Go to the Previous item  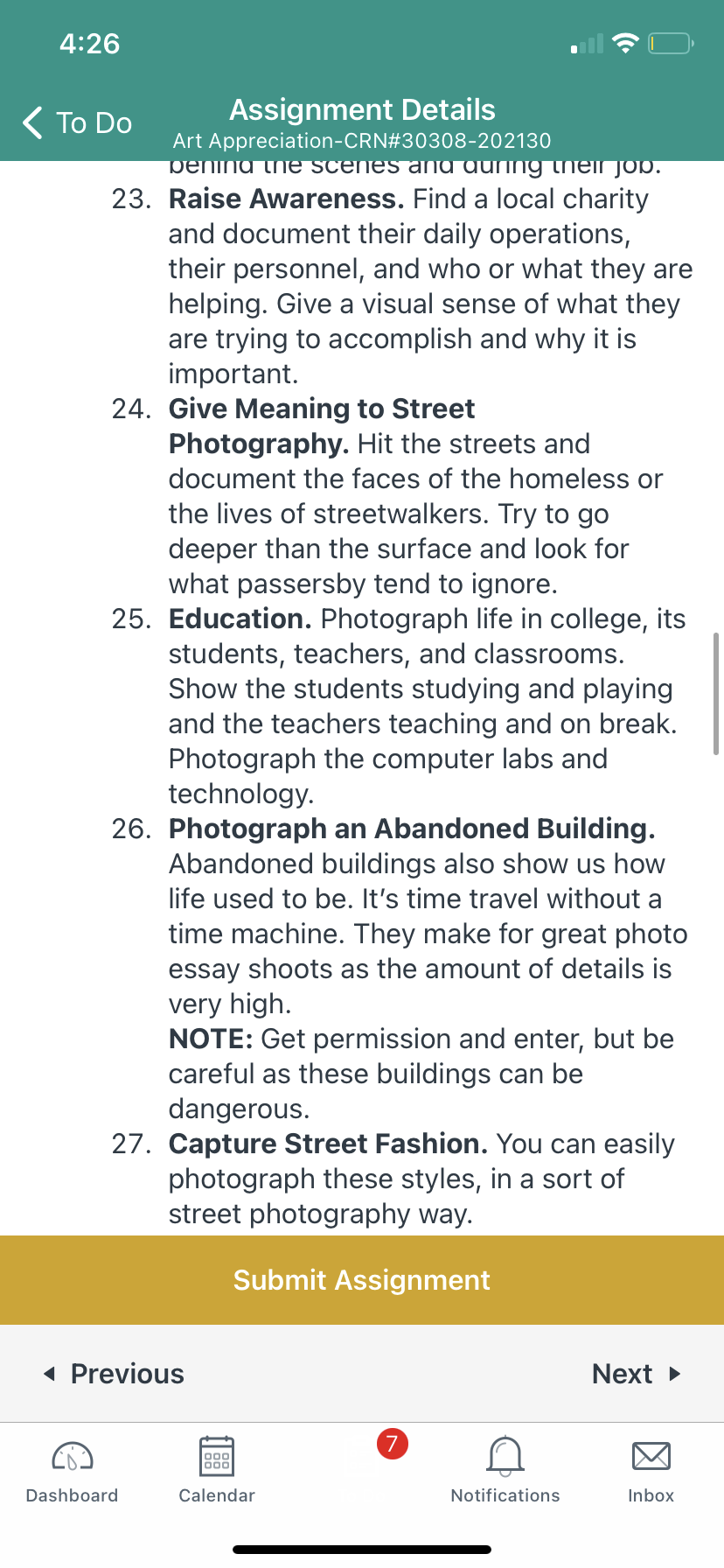click(114, 1374)
